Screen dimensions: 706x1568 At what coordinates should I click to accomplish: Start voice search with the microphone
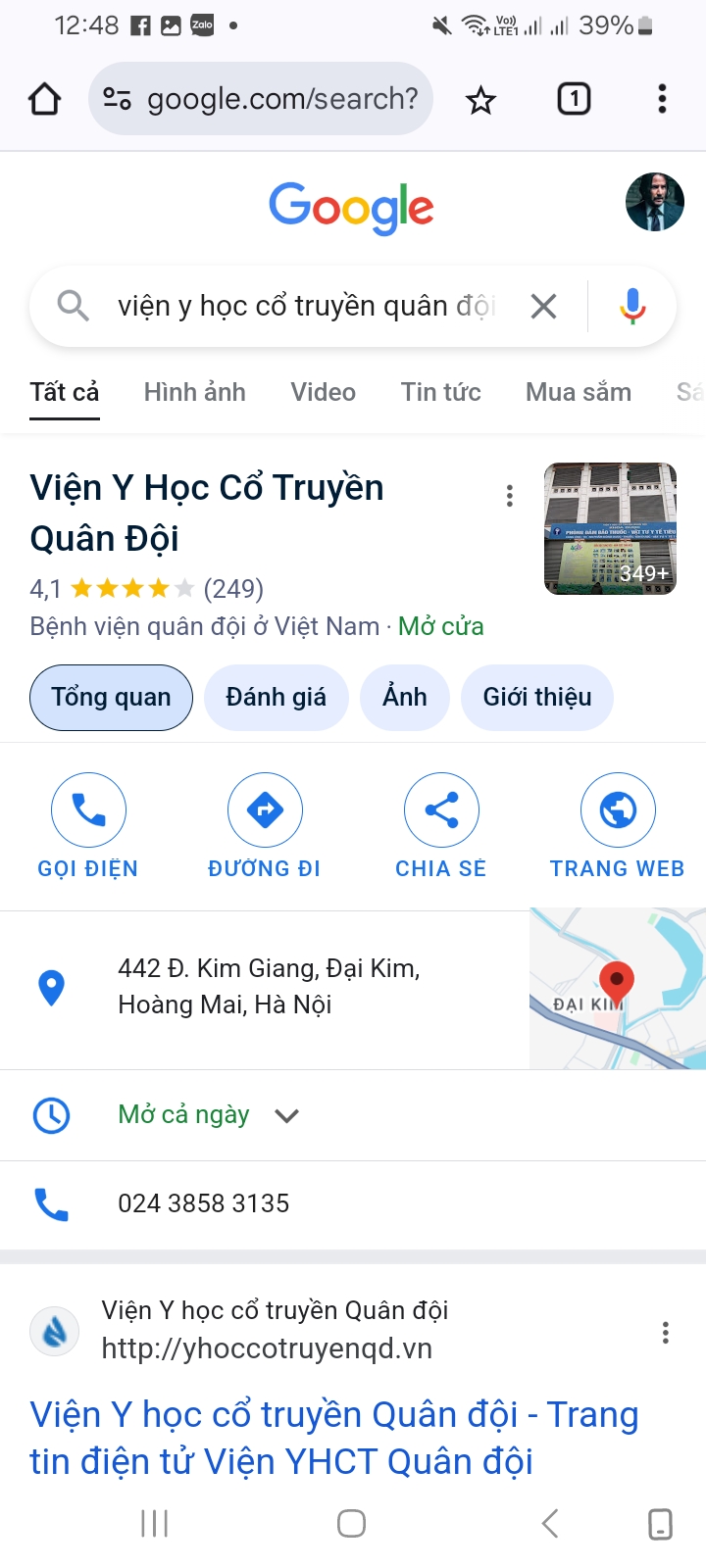pos(632,307)
